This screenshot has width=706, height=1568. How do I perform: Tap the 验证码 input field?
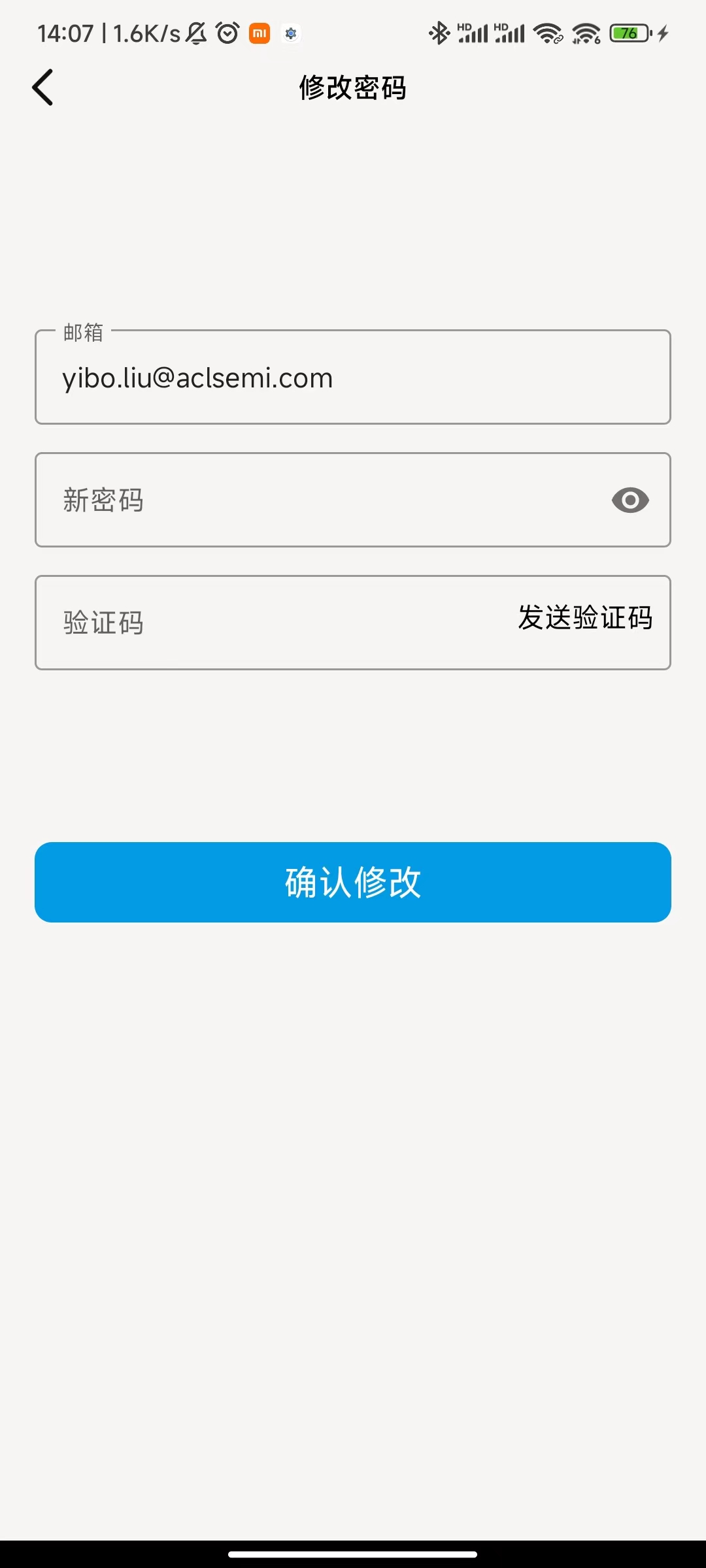coord(261,623)
